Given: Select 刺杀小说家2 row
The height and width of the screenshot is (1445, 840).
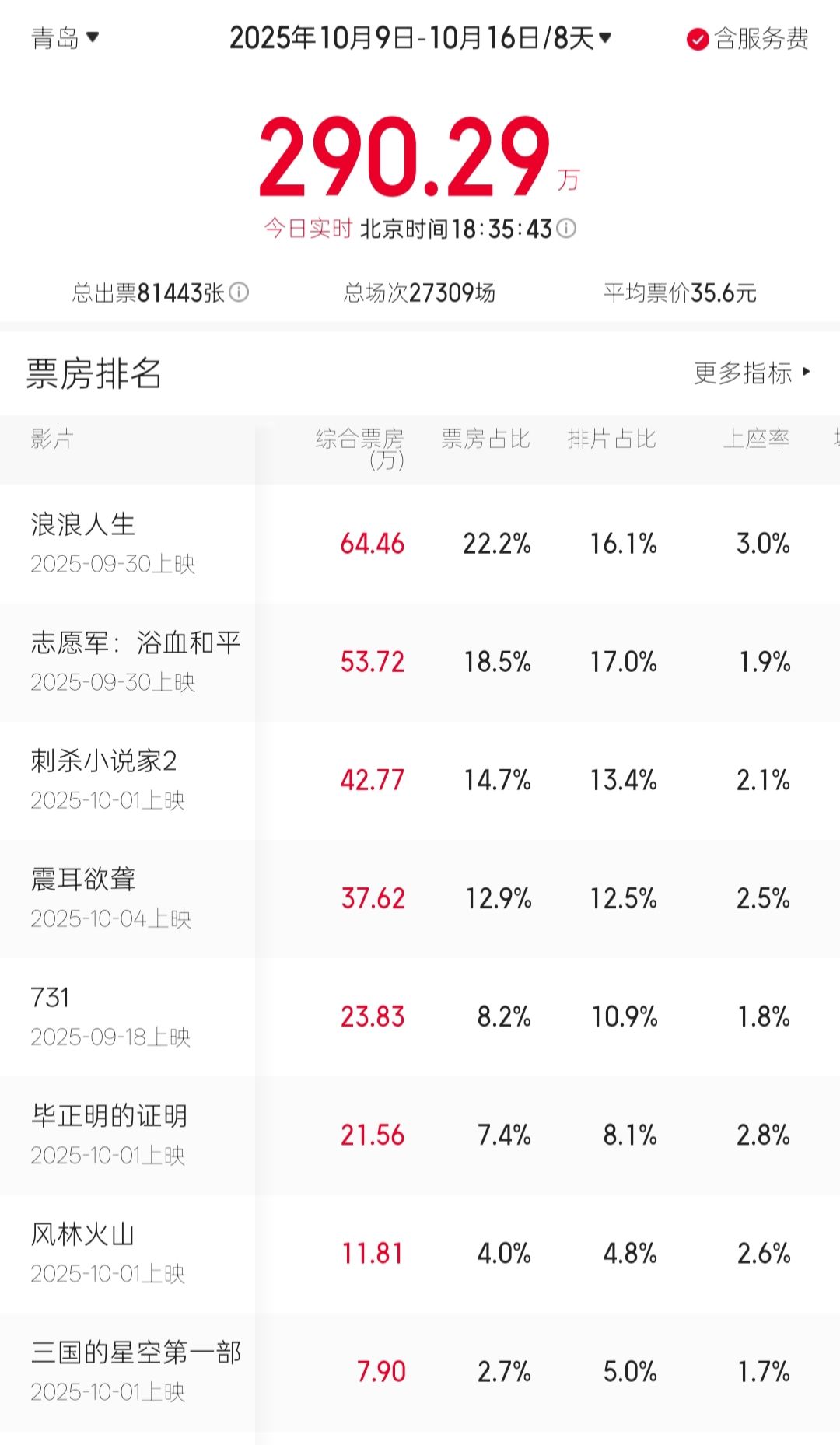Looking at the screenshot, I should [x=104, y=761].
